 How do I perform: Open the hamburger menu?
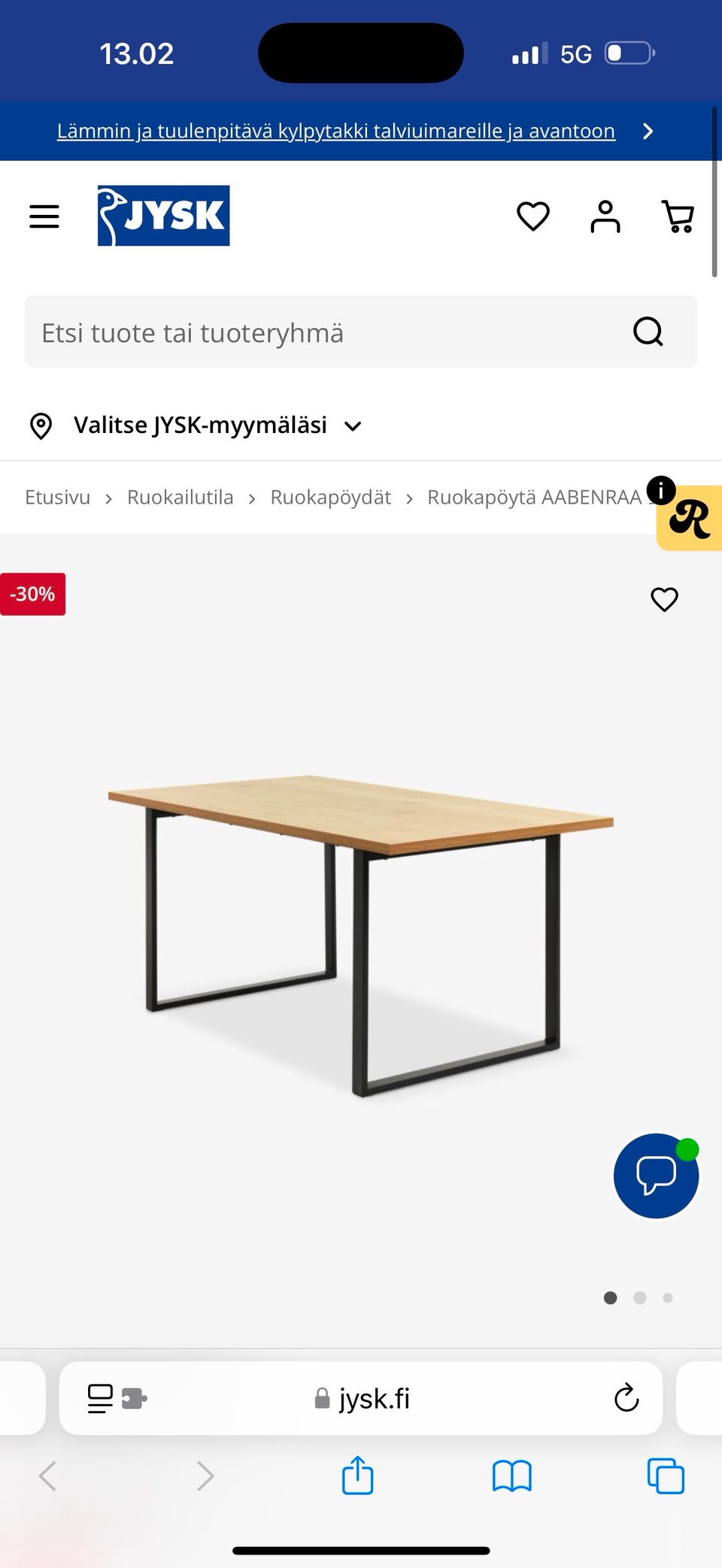point(44,216)
